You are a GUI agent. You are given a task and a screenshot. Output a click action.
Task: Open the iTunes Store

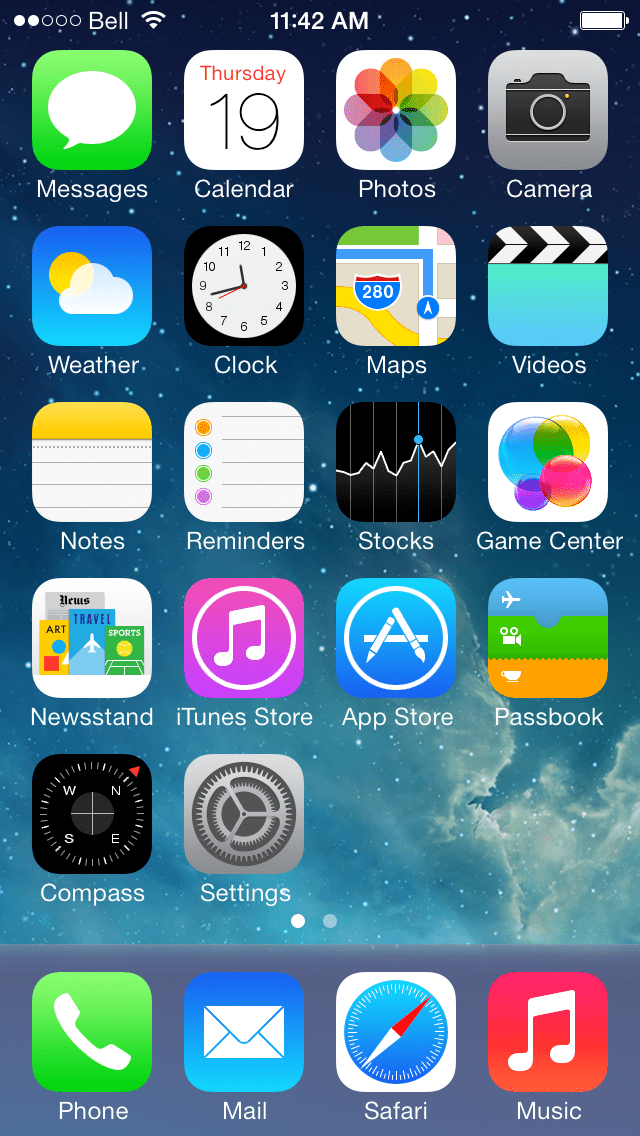click(x=244, y=638)
